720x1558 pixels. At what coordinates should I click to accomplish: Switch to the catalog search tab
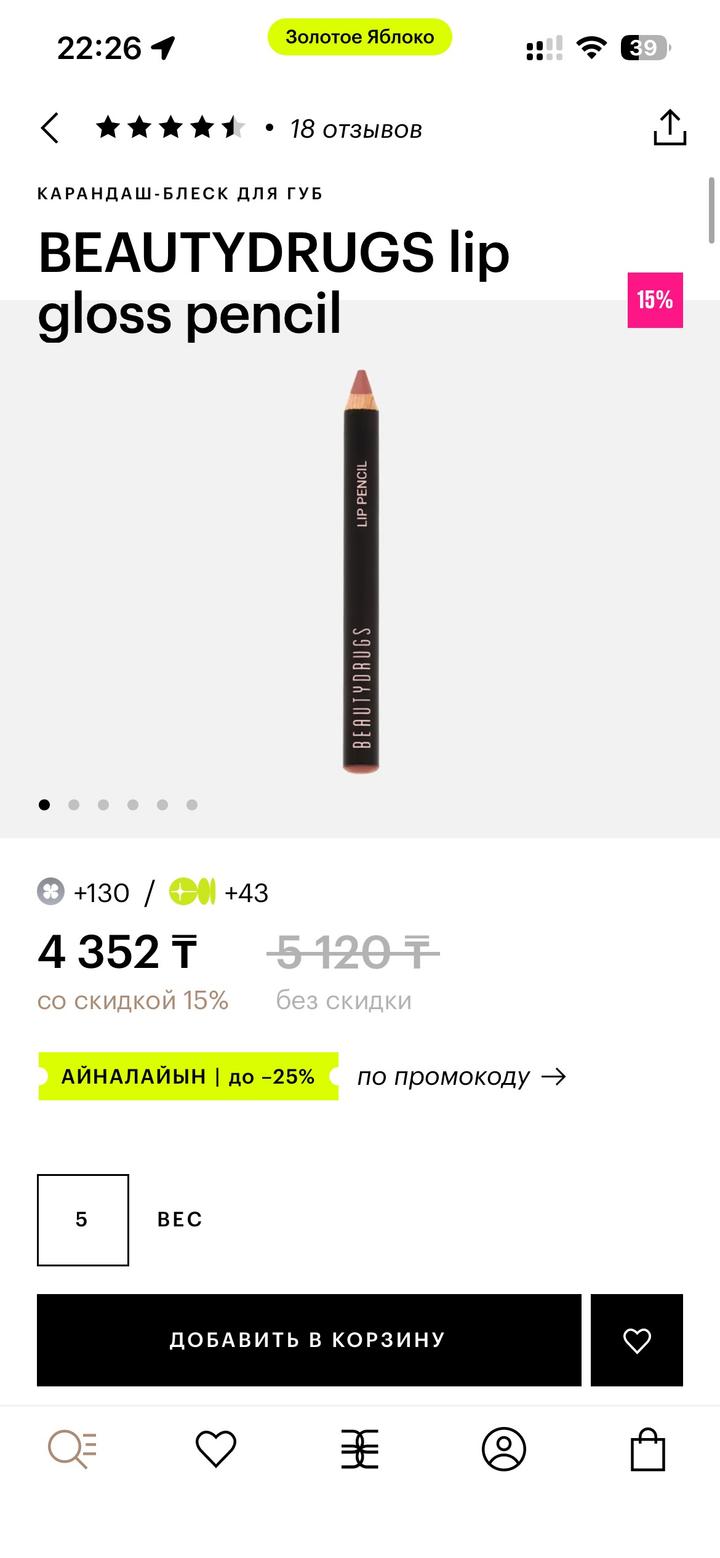point(72,1449)
